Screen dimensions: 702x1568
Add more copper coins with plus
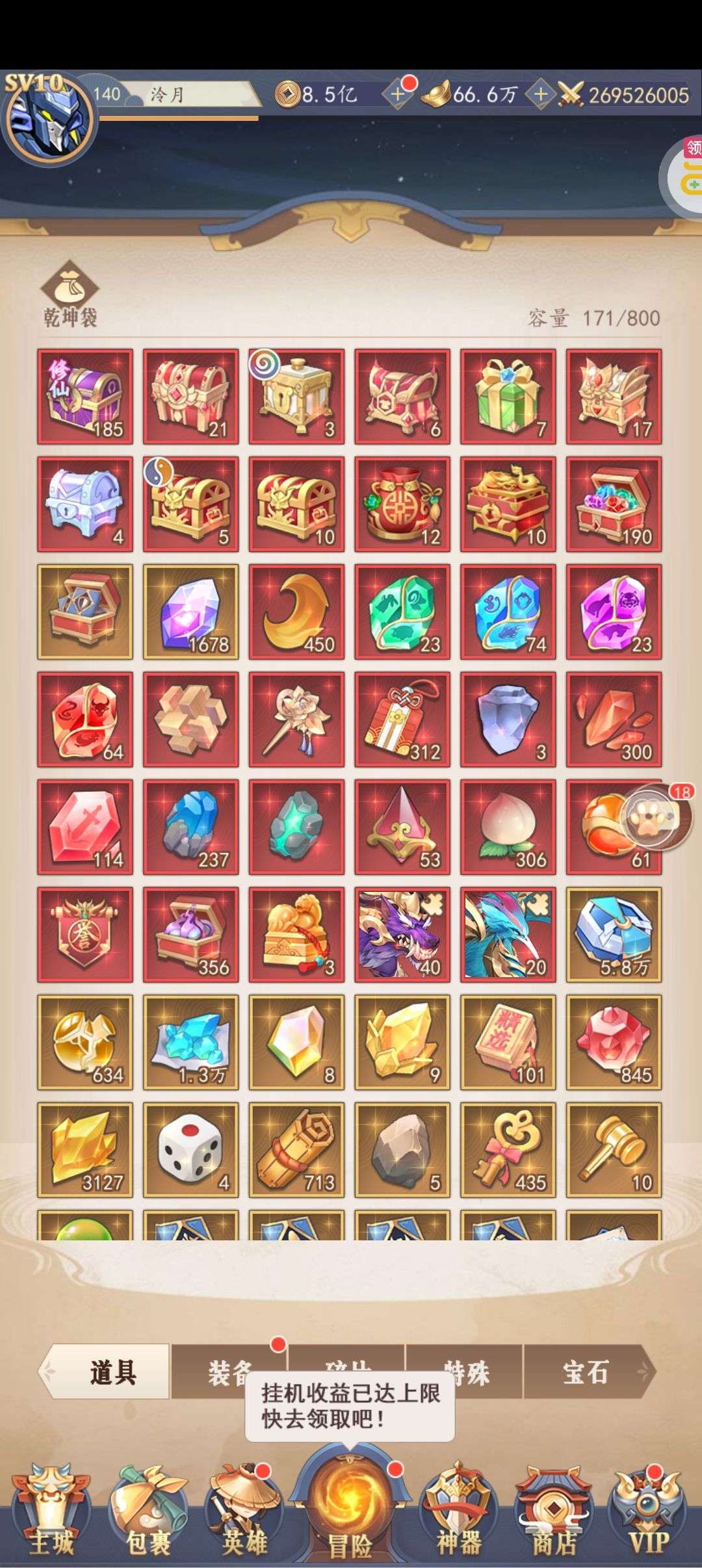click(397, 95)
